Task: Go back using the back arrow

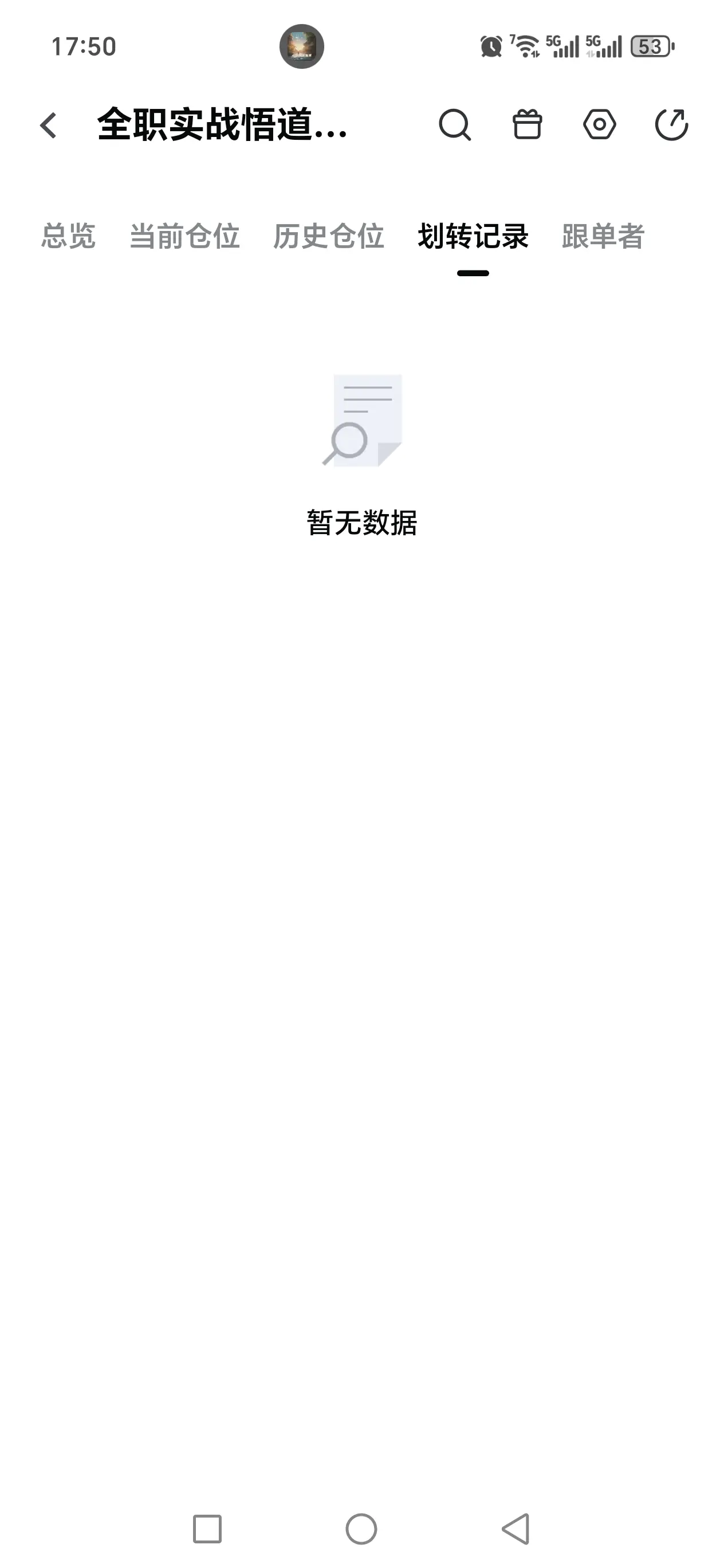Action: coord(48,126)
